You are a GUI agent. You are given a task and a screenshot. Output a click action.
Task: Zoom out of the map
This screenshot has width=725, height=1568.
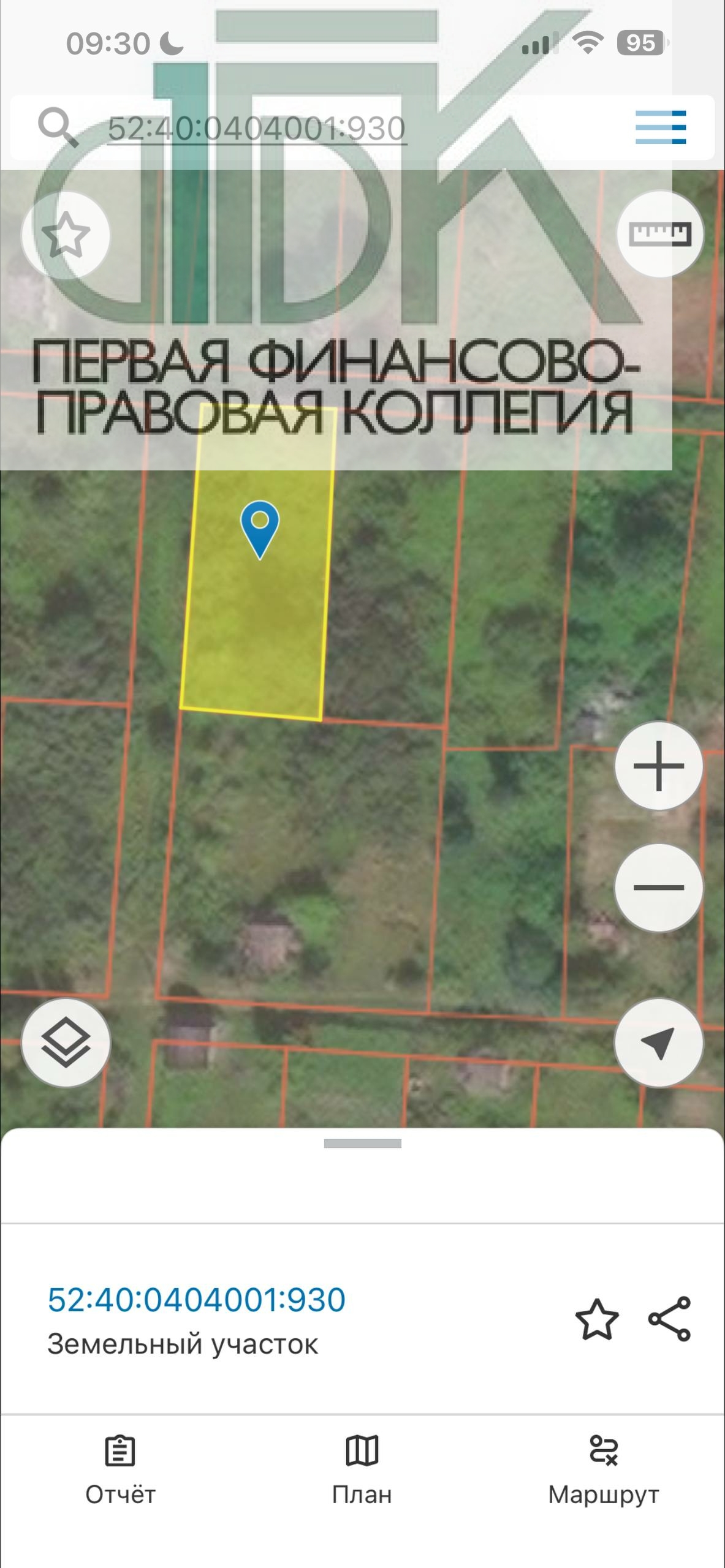pos(658,887)
